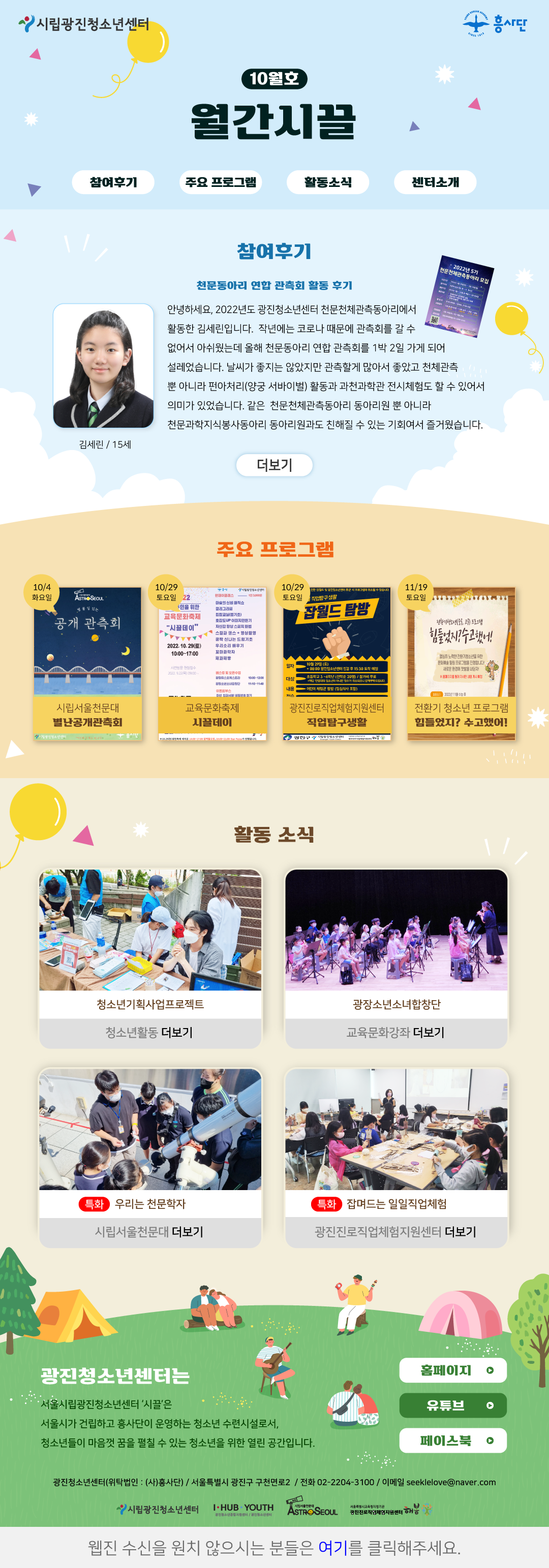Tap 교육문화강좌 더보기 under 광장소년소녀합창단
Viewport: 549px width, 1568px height.
396,1032
